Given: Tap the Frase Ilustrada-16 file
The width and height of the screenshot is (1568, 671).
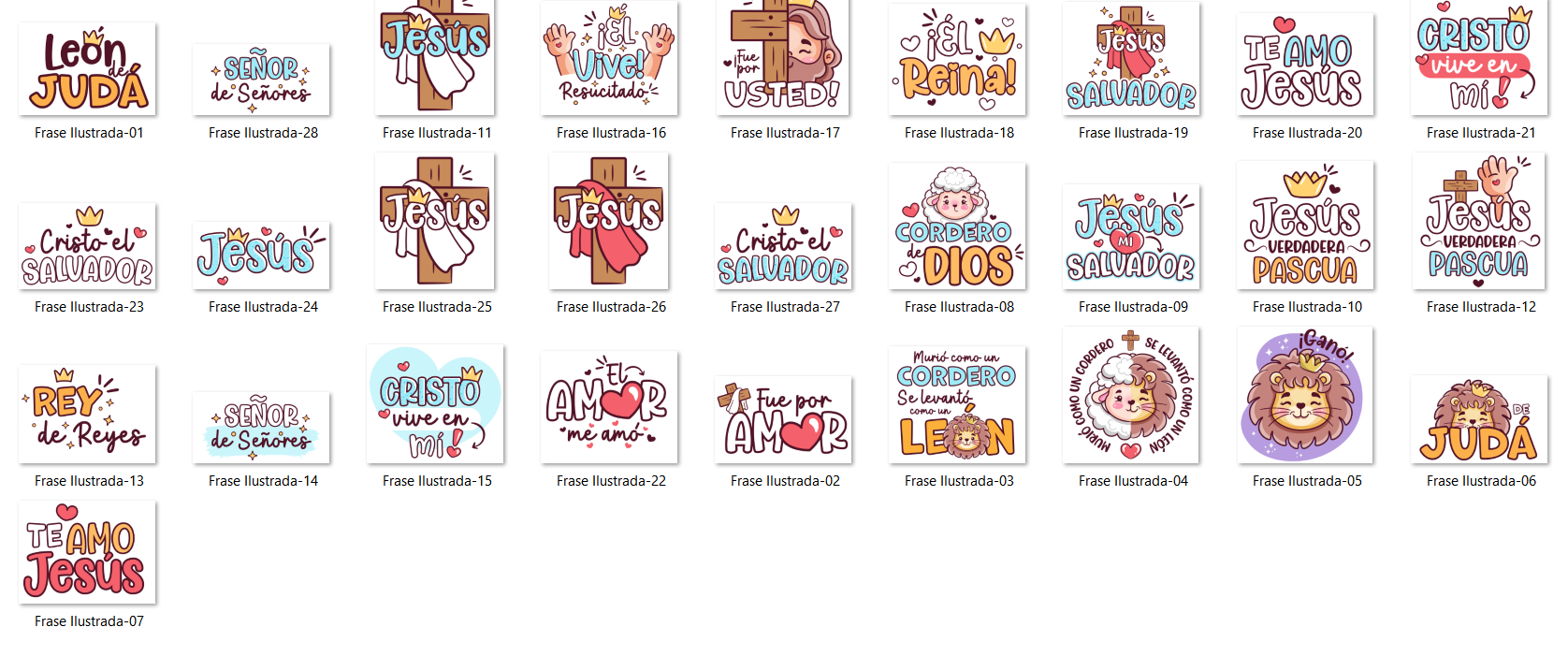Looking at the screenshot, I should (x=610, y=58).
